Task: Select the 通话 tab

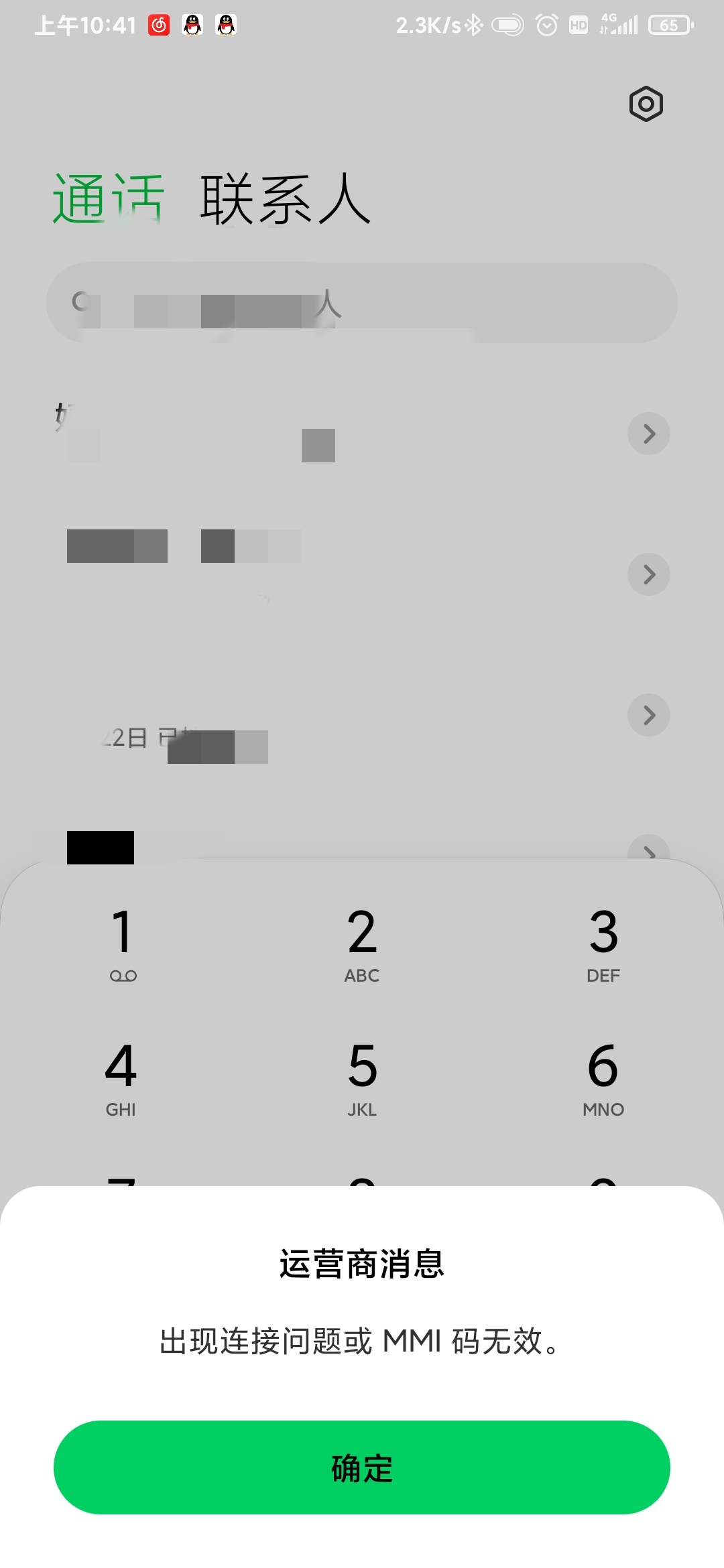Action: coord(109,199)
